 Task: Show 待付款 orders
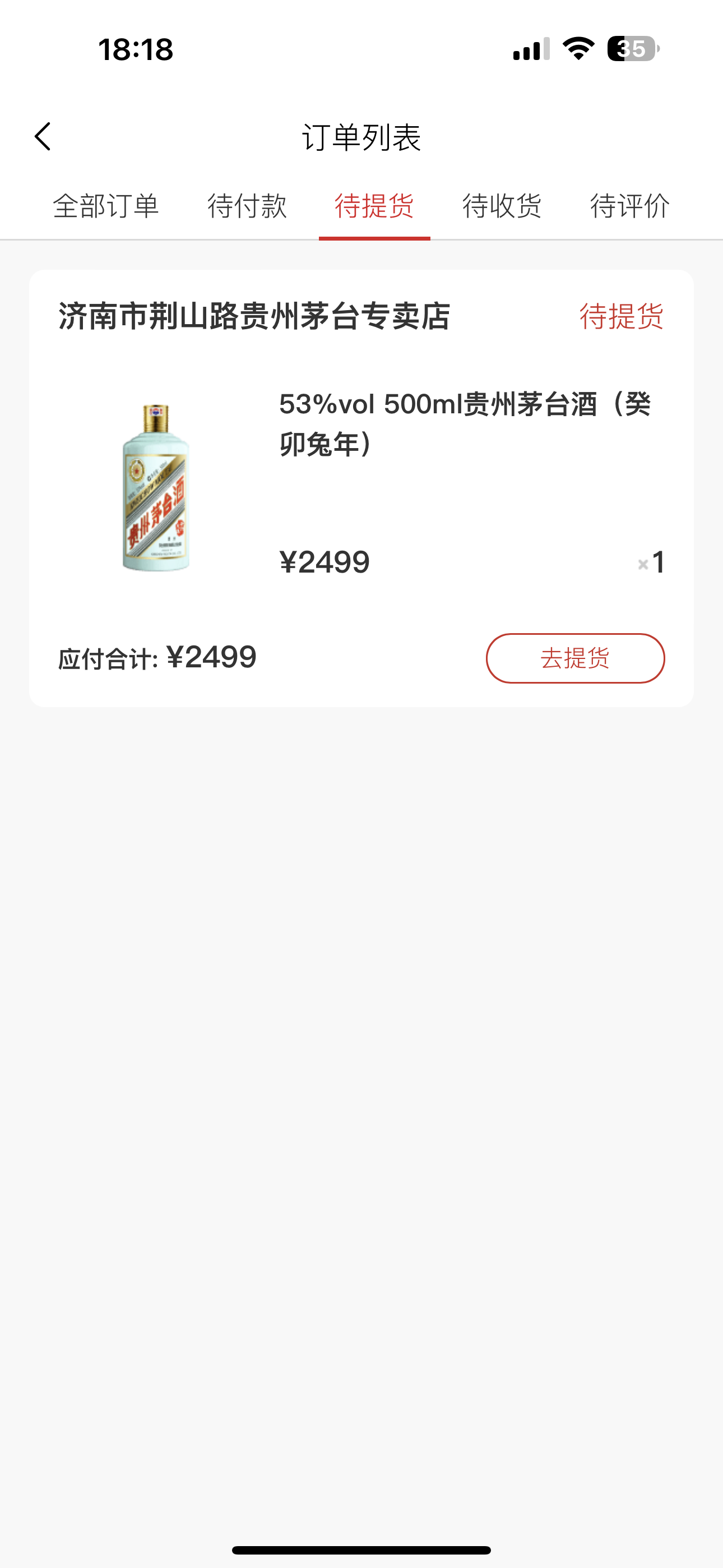tap(247, 206)
